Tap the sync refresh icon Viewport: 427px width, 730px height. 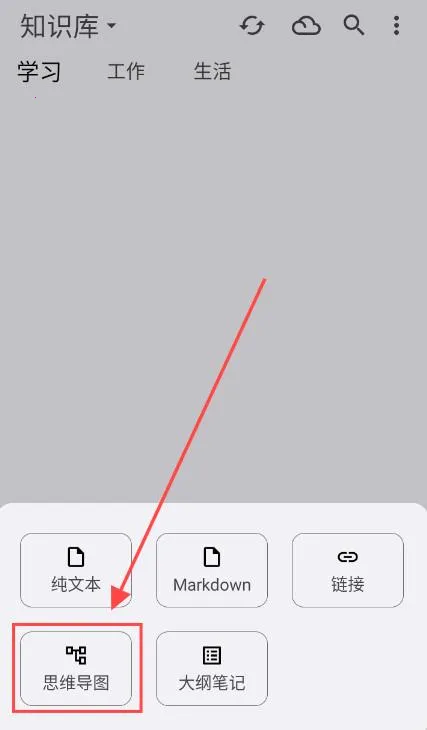click(x=252, y=26)
